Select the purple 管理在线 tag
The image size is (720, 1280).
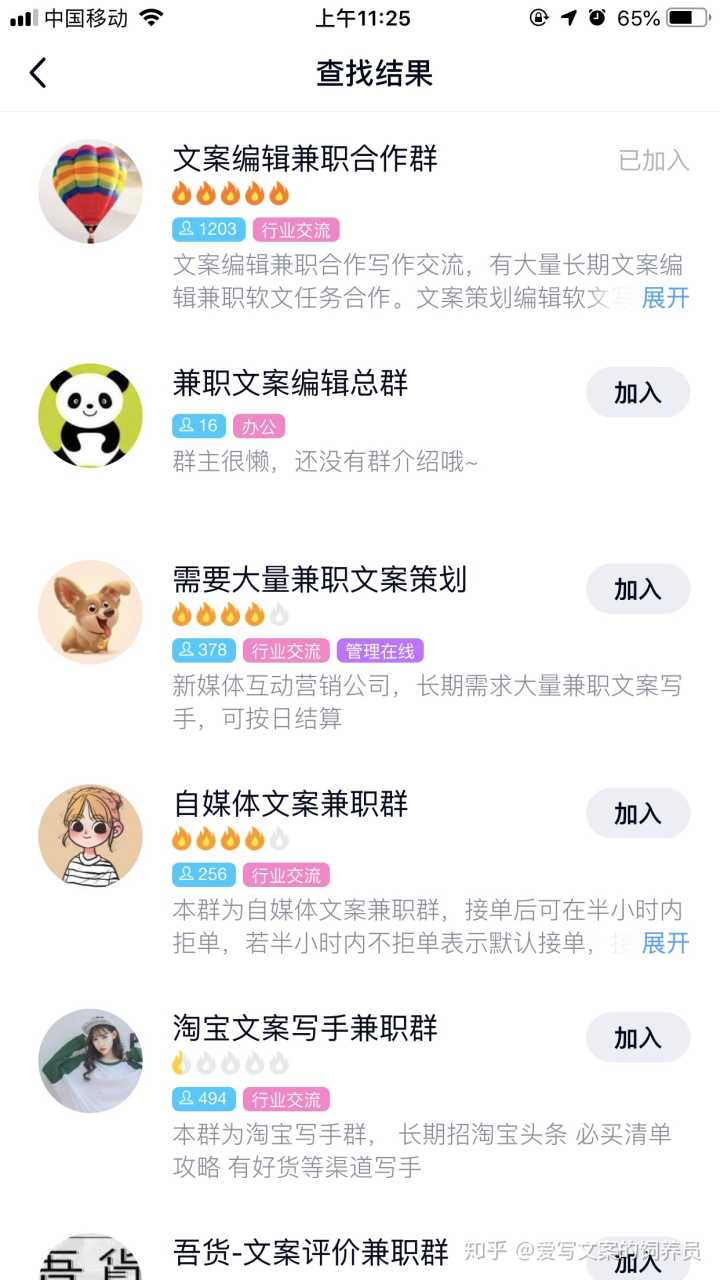381,650
